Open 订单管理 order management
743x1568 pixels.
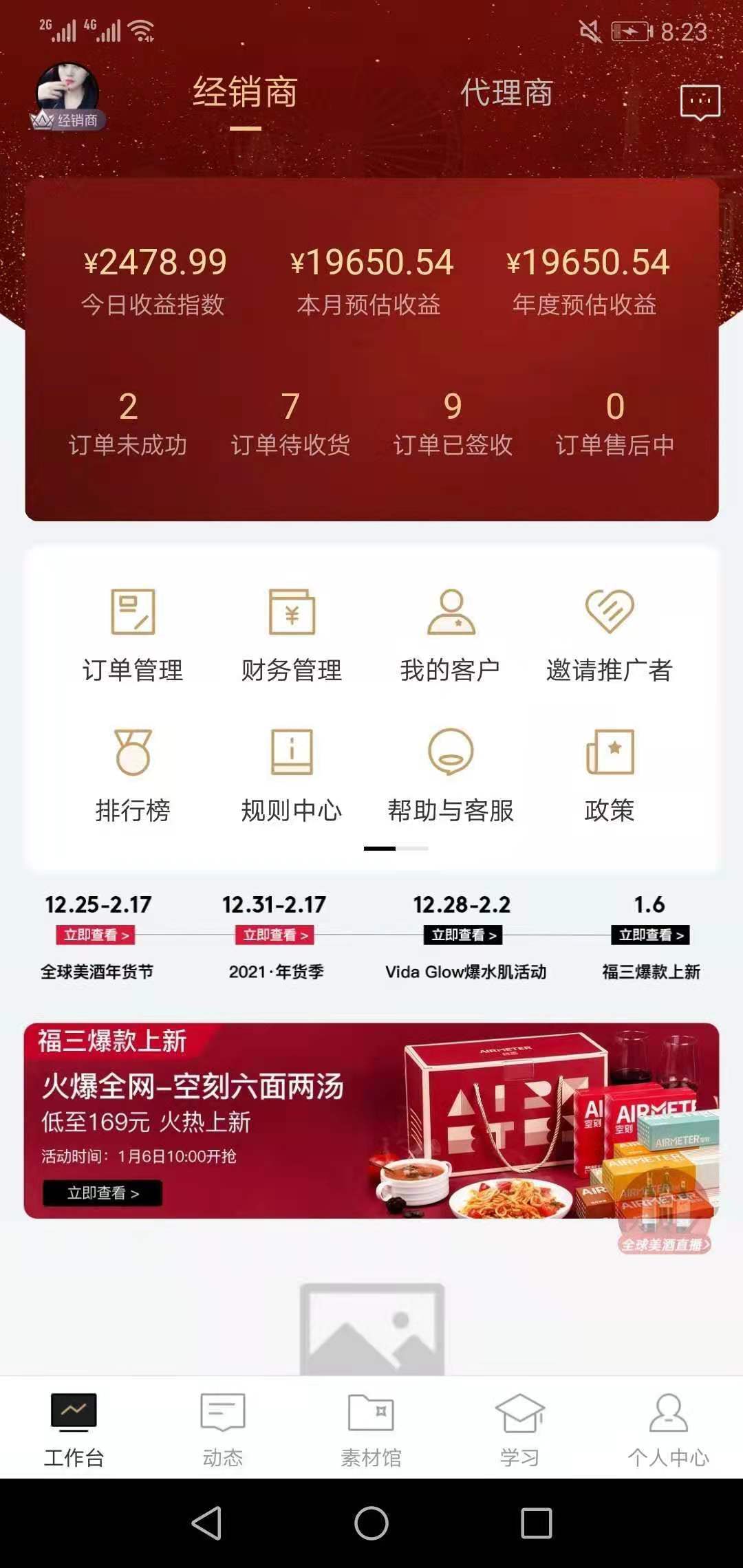133,634
